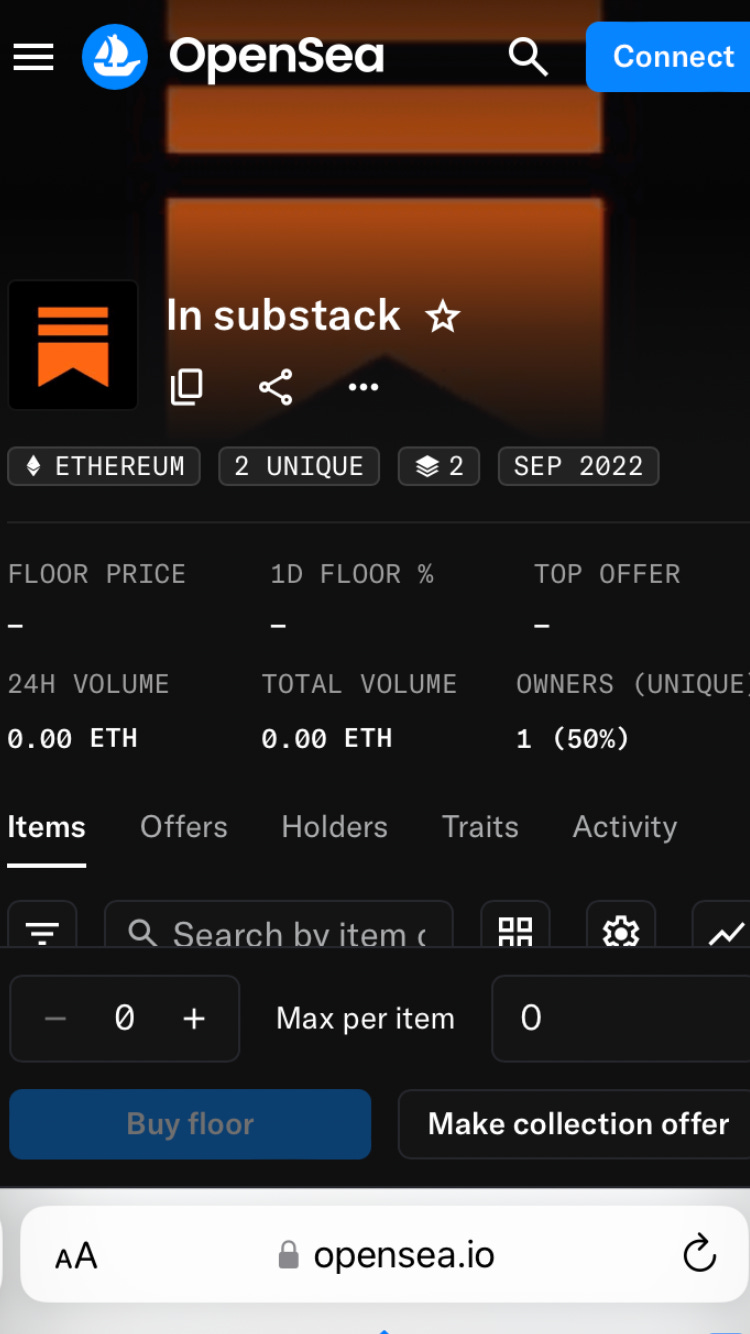
Task: Open the hamburger navigation menu
Action: click(33, 57)
